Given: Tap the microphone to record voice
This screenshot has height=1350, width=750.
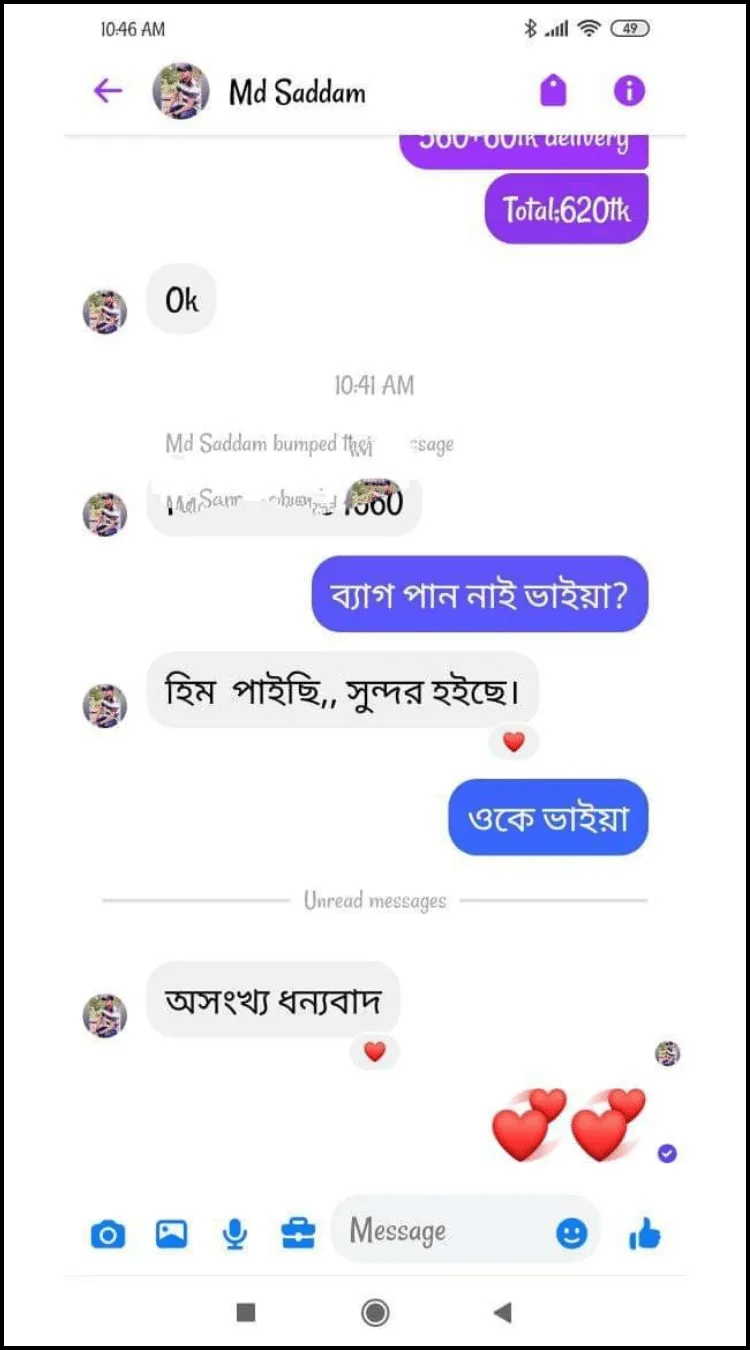Looking at the screenshot, I should [x=235, y=1235].
